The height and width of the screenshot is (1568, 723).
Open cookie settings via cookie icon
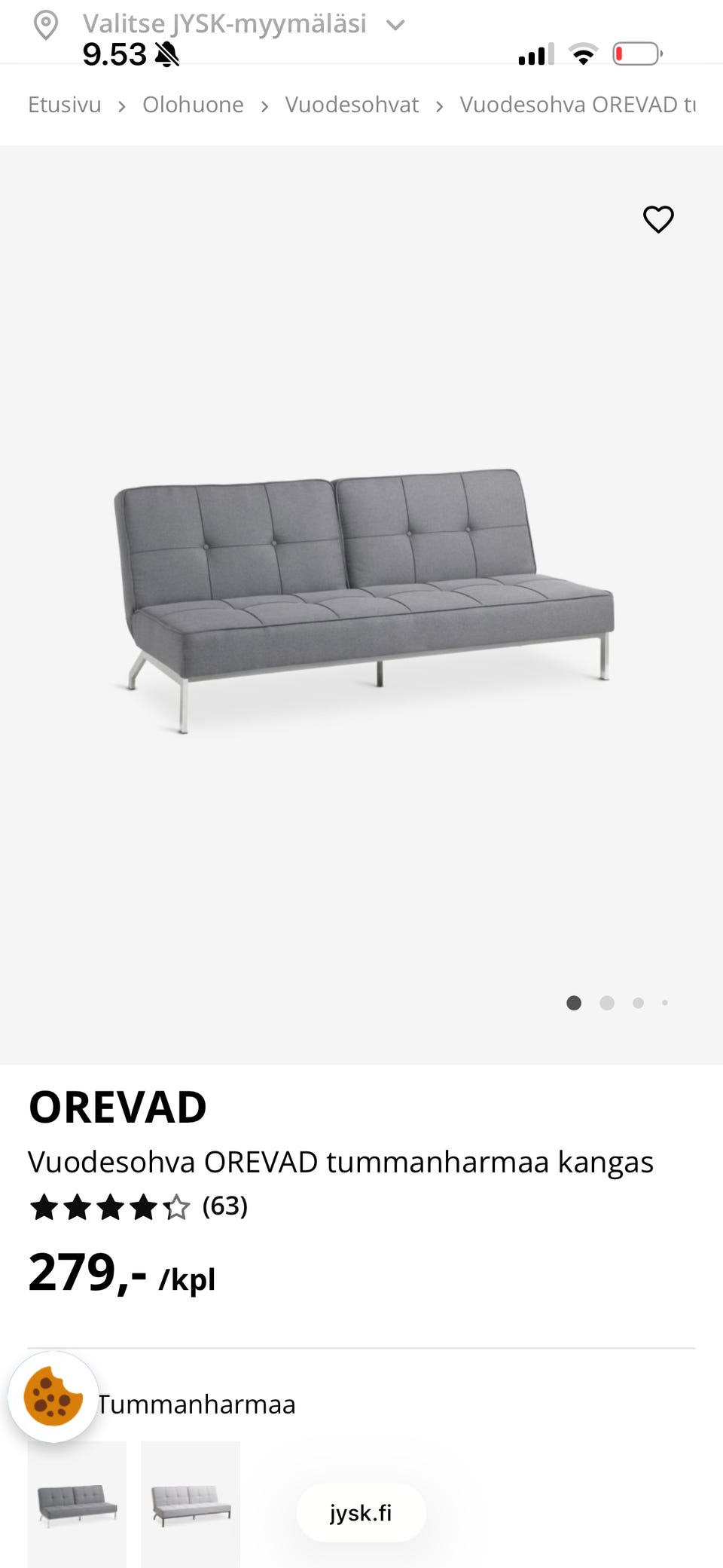click(51, 1403)
